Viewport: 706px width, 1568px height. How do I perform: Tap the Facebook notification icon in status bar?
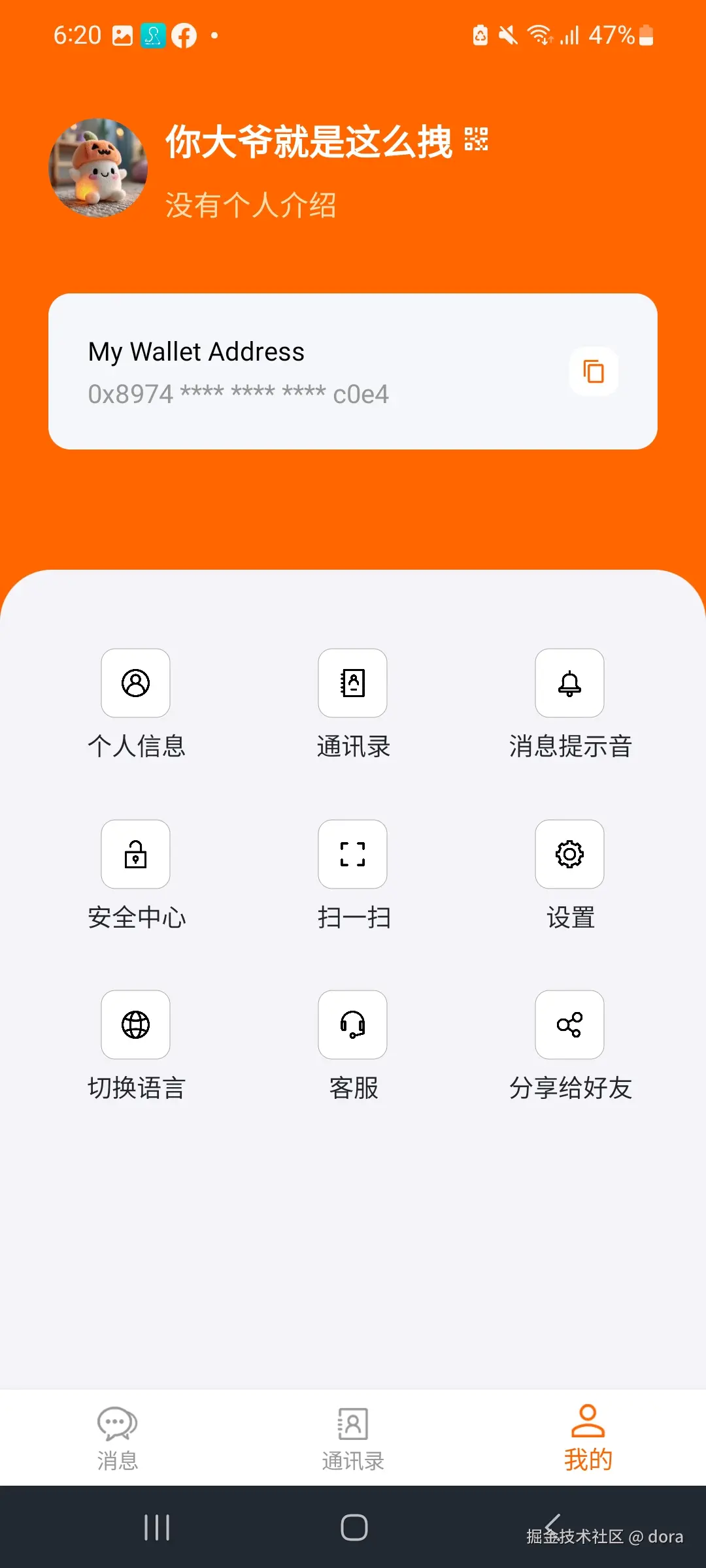point(185,35)
